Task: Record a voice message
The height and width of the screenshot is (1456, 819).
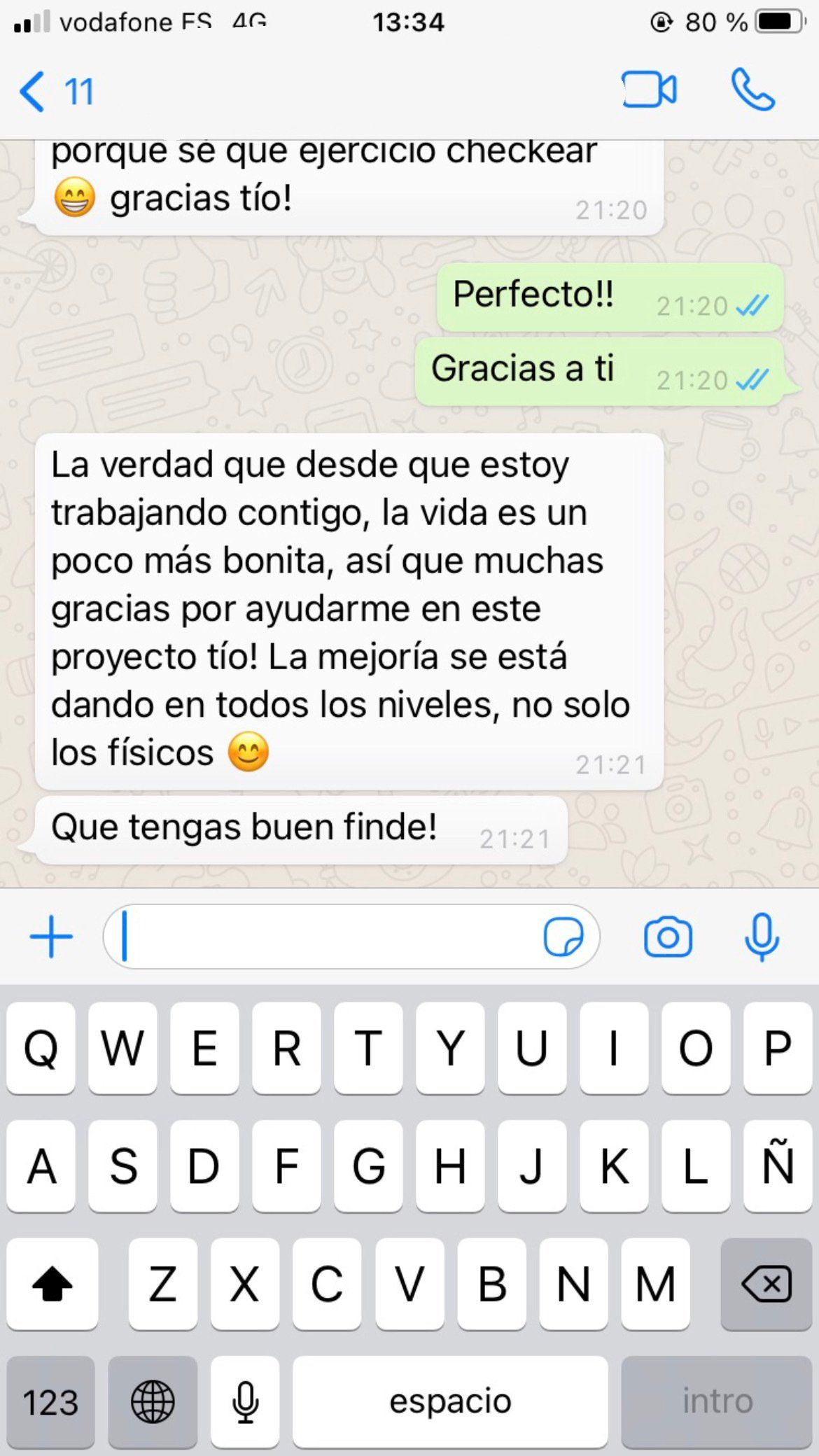Action: (x=762, y=937)
